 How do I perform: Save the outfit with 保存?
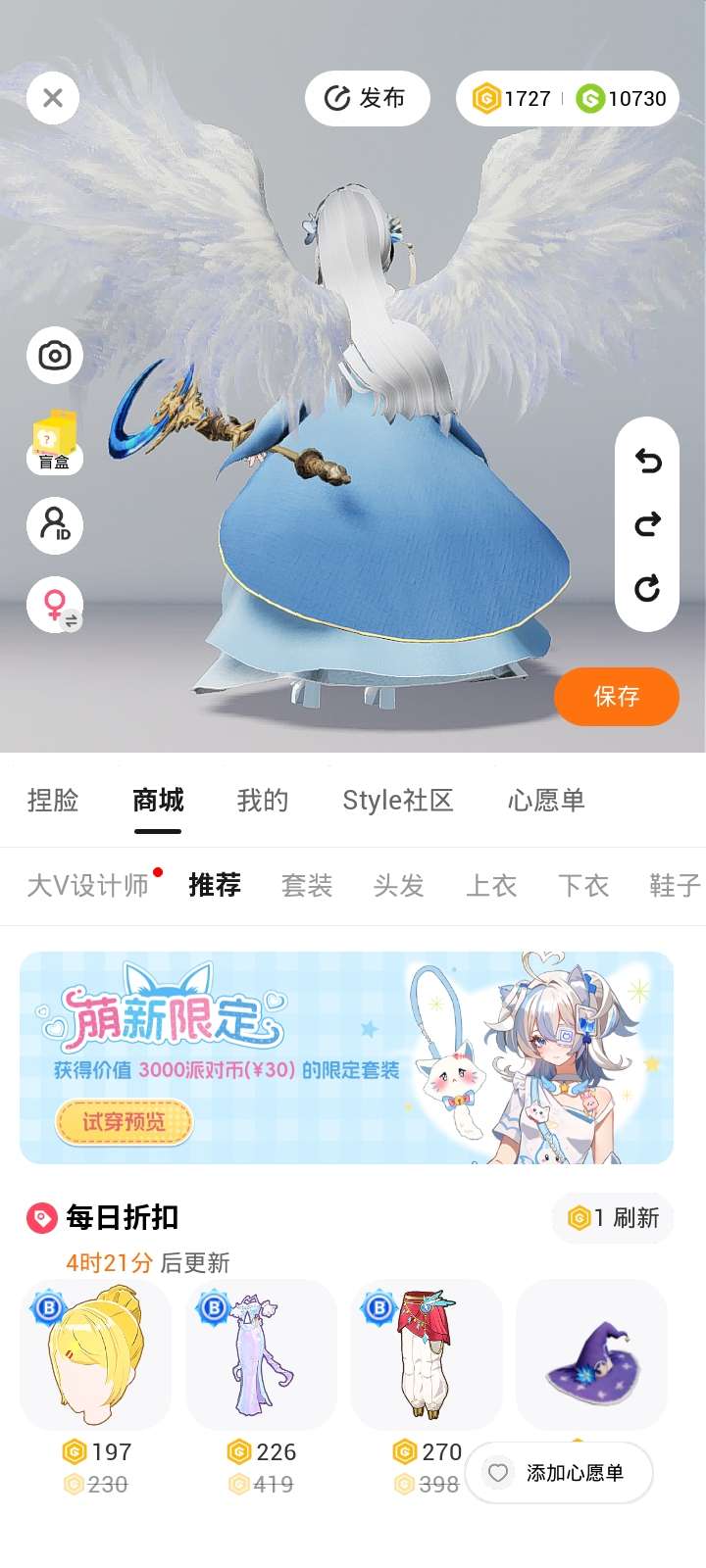[x=617, y=697]
